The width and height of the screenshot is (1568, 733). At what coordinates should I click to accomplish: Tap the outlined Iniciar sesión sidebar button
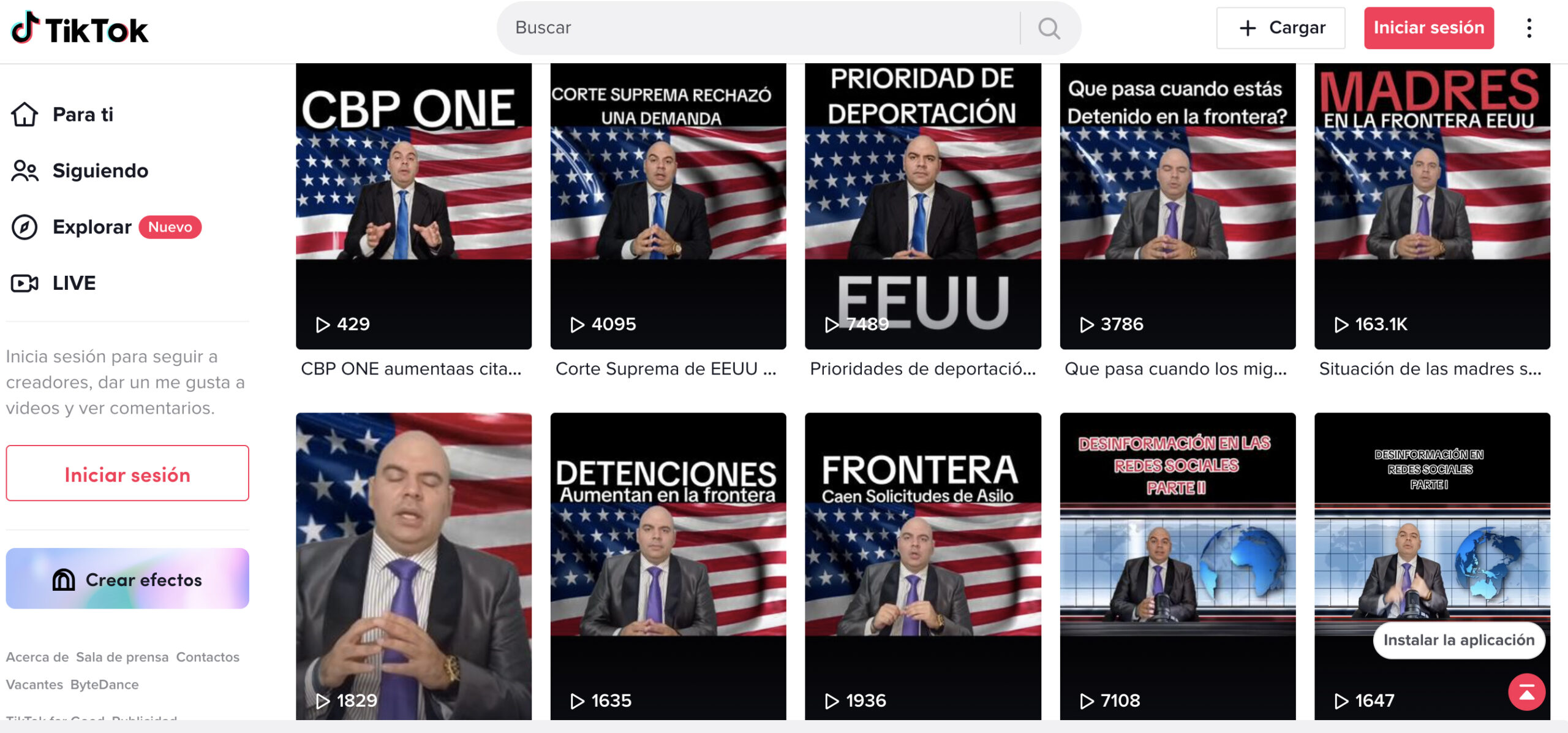tap(127, 474)
